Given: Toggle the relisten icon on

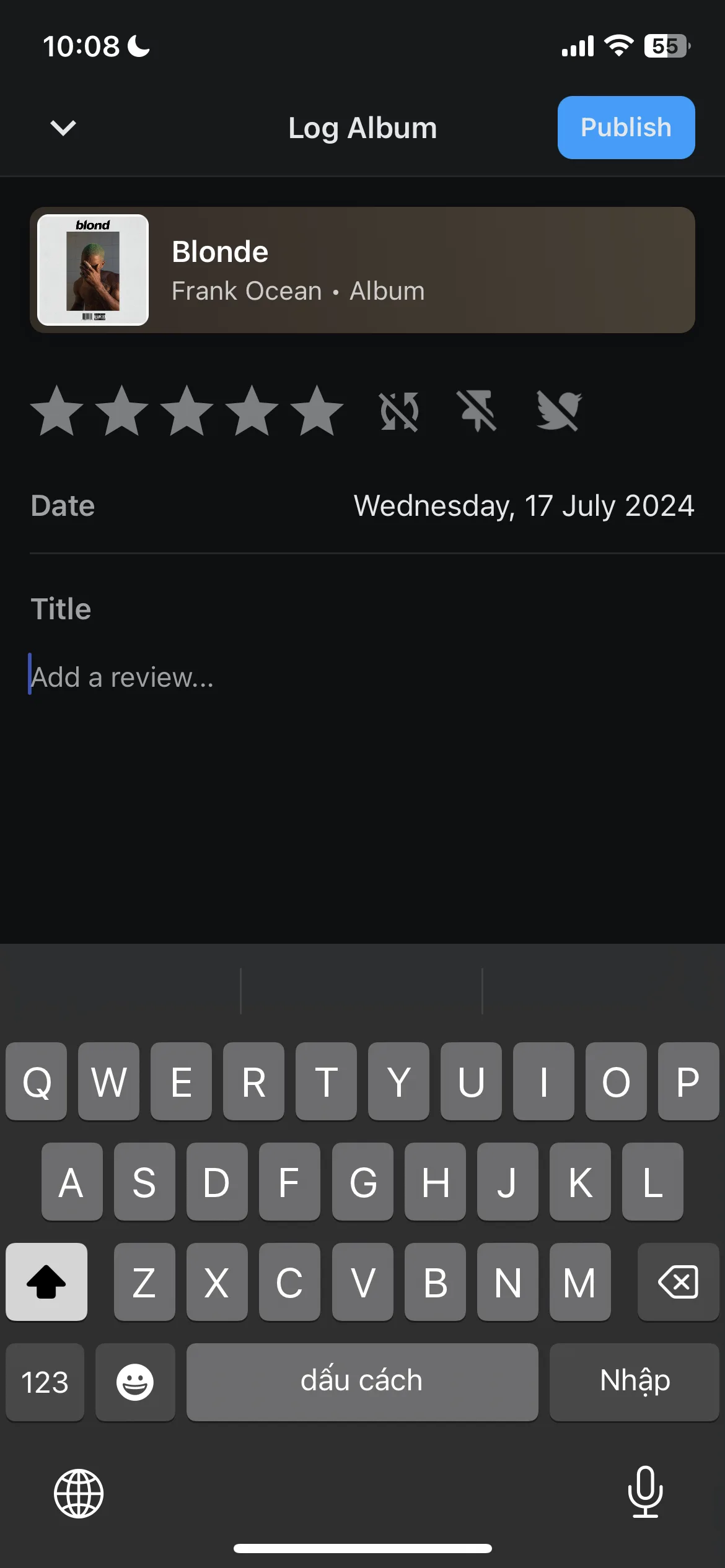Looking at the screenshot, I should 400,411.
